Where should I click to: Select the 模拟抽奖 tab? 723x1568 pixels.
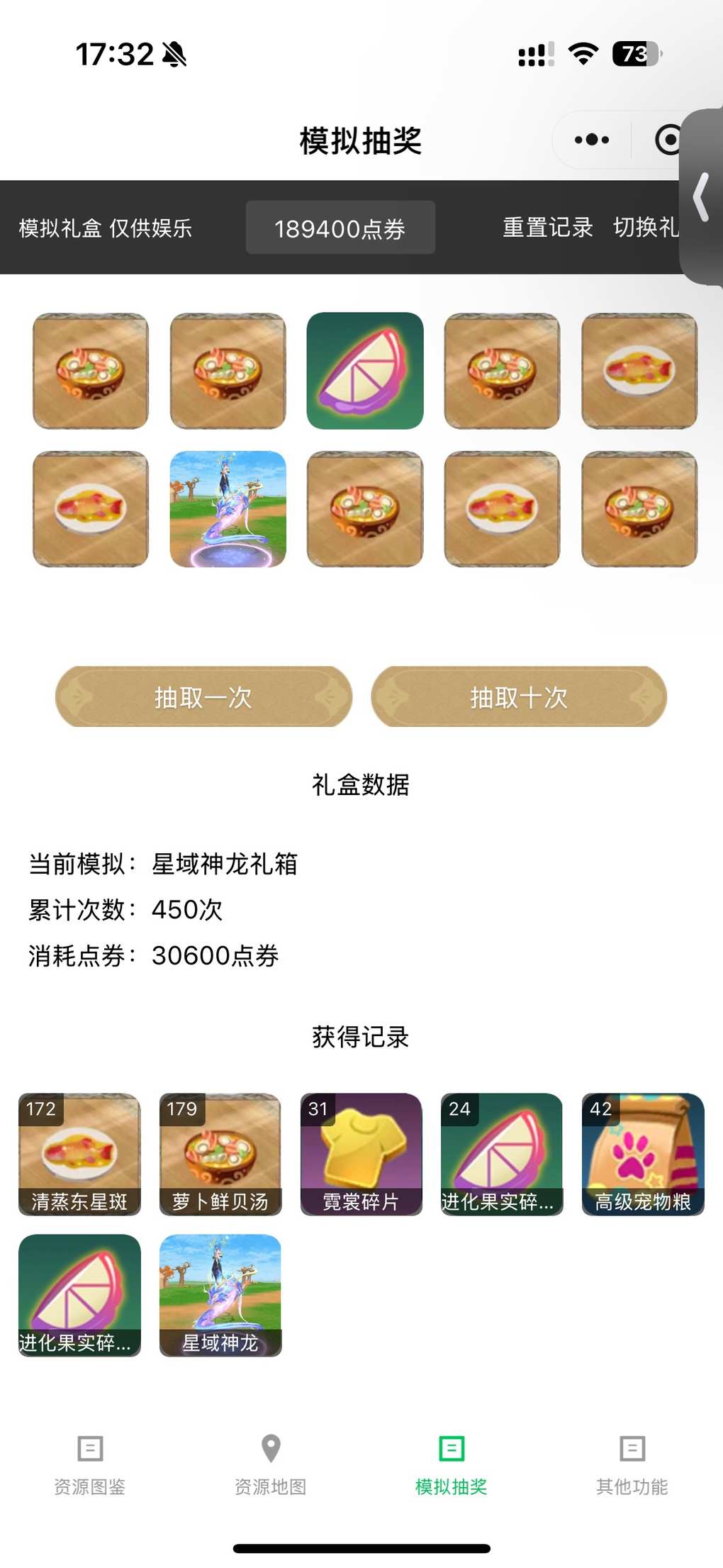(x=452, y=1465)
